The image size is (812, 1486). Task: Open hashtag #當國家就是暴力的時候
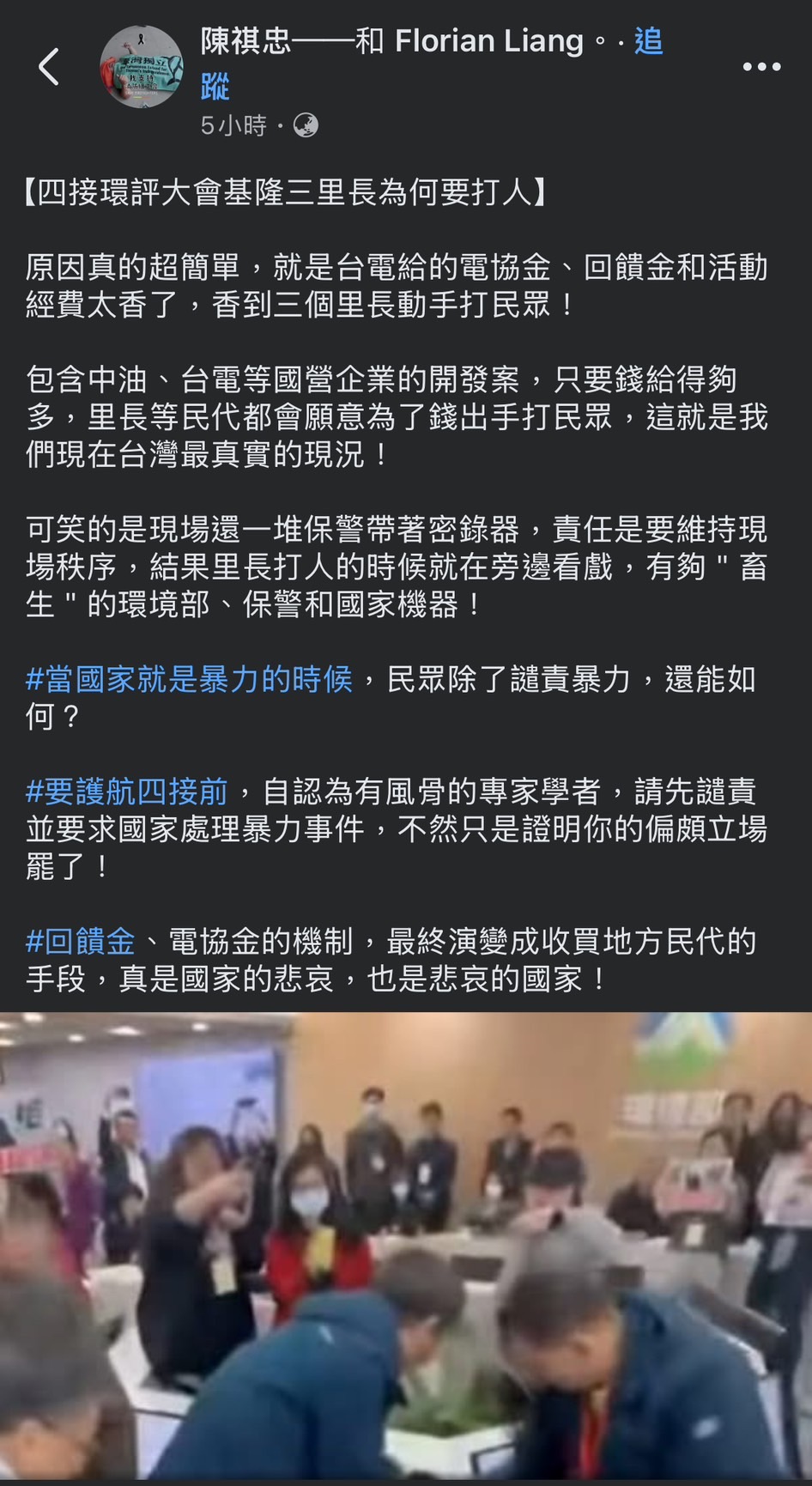click(190, 680)
